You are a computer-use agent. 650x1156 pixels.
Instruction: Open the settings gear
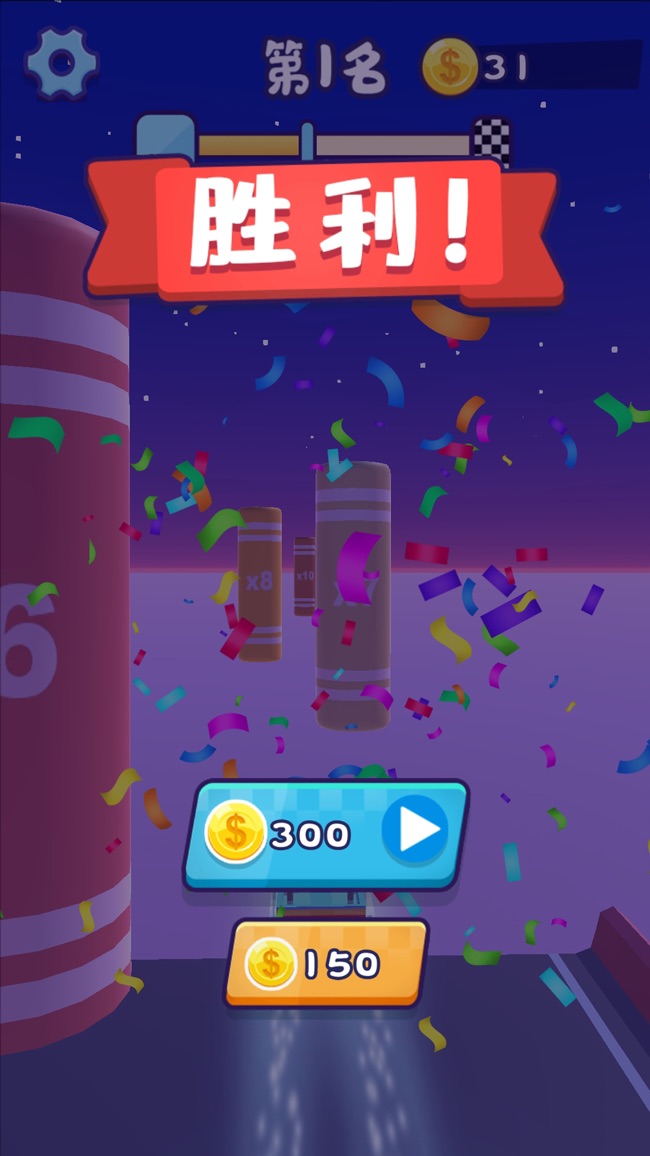click(x=61, y=62)
